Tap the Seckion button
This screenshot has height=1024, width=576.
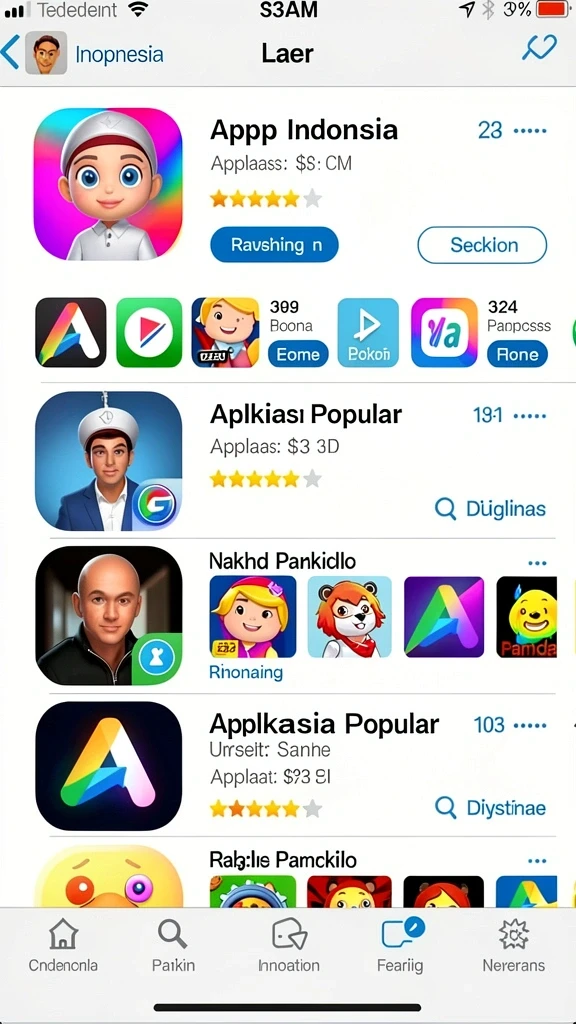click(482, 245)
